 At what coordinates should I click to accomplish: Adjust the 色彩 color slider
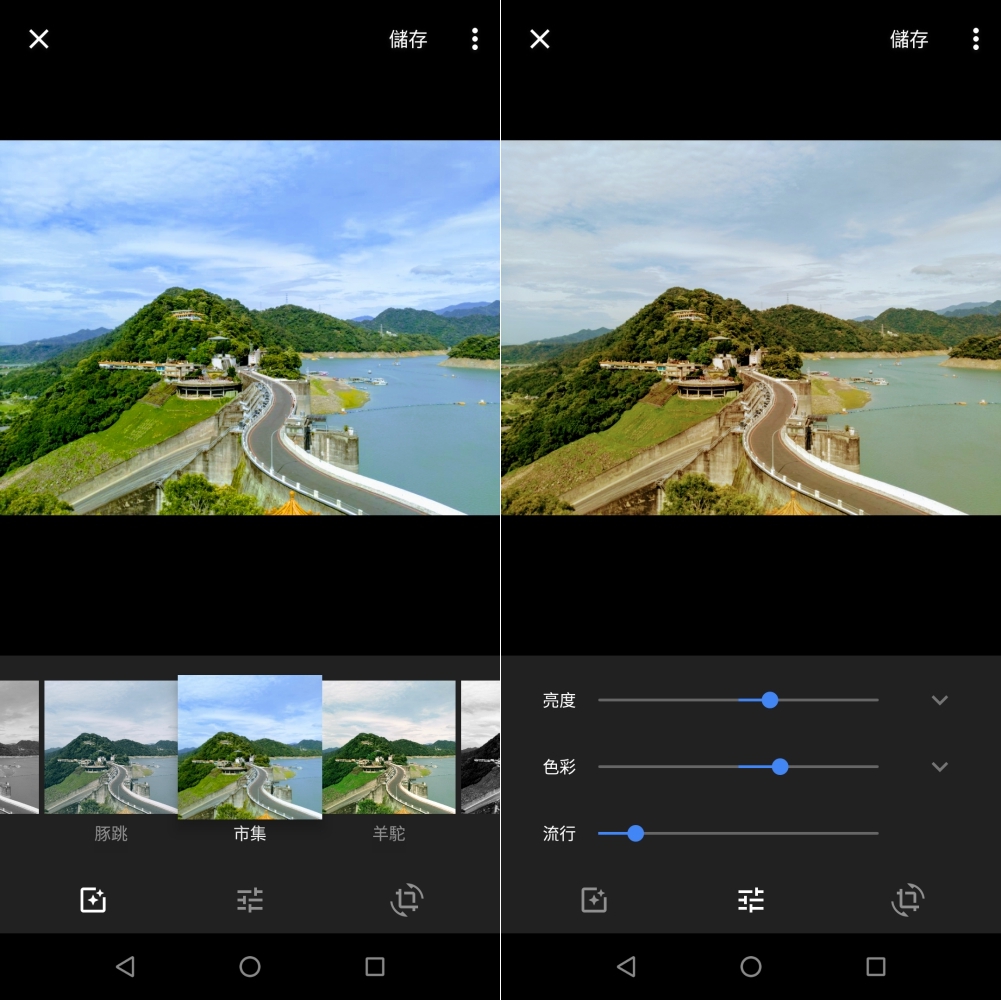click(x=780, y=767)
